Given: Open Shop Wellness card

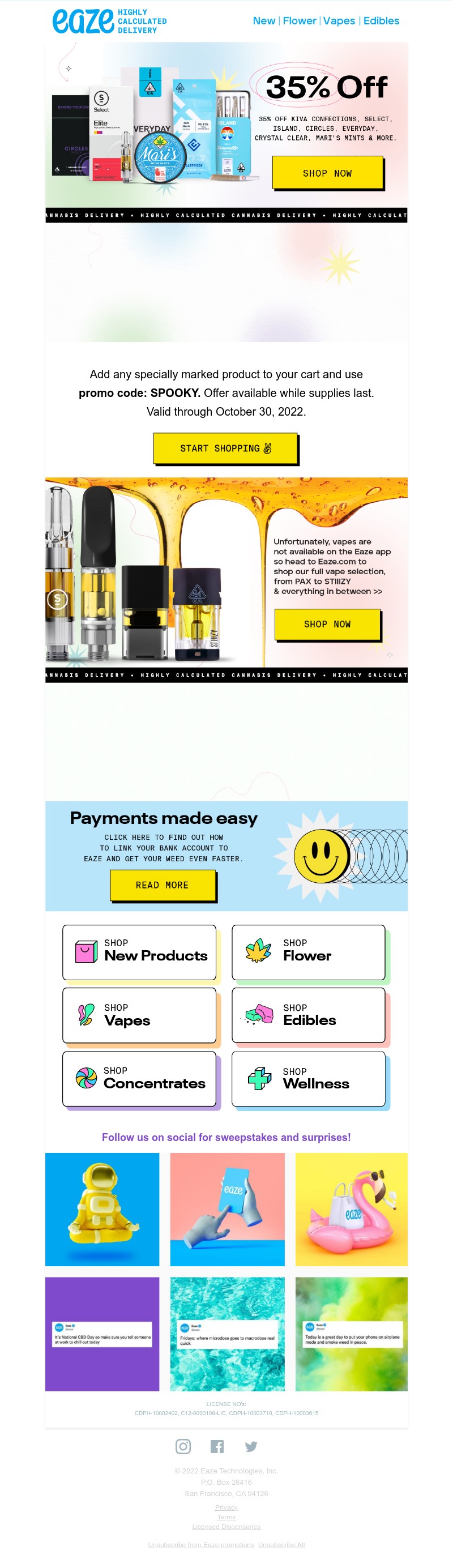Looking at the screenshot, I should coord(308,1079).
